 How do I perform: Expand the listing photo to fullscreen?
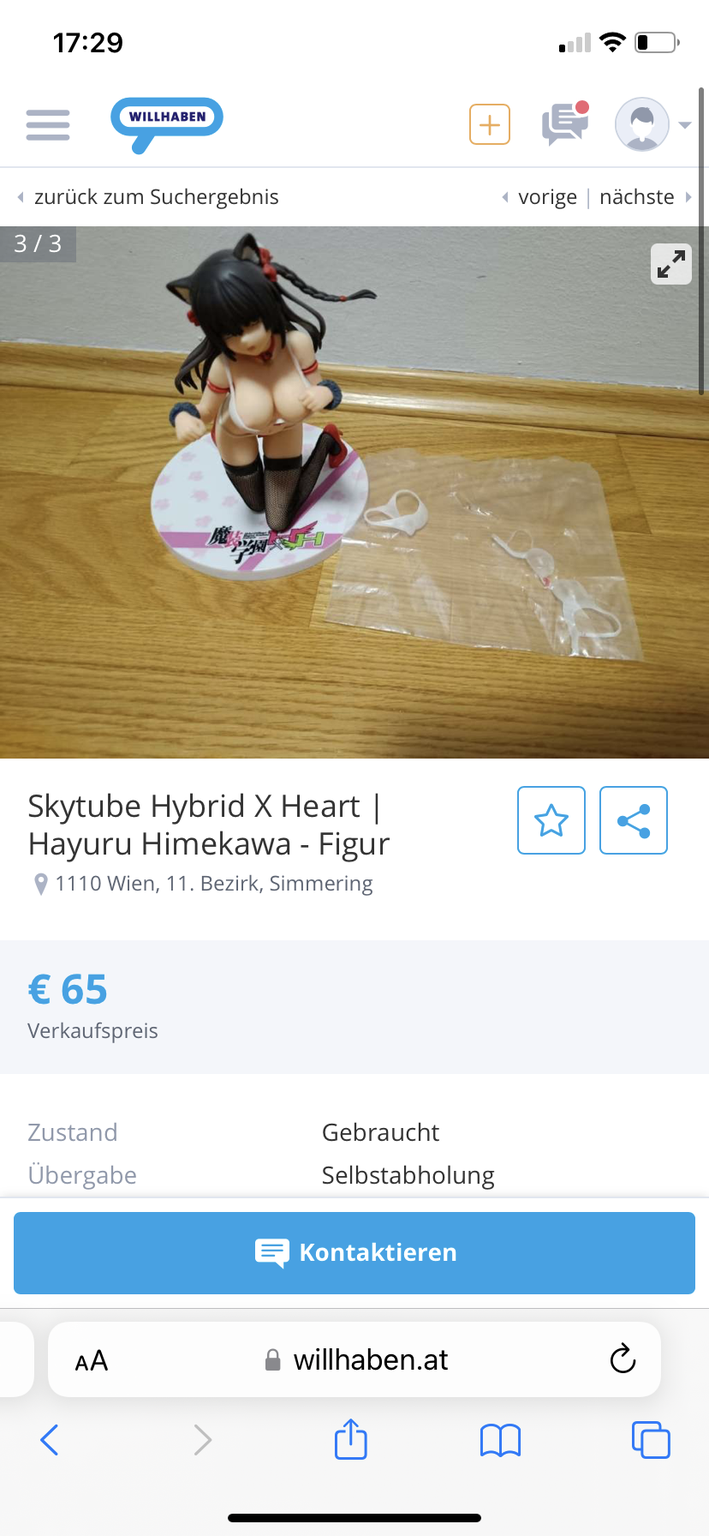click(671, 264)
